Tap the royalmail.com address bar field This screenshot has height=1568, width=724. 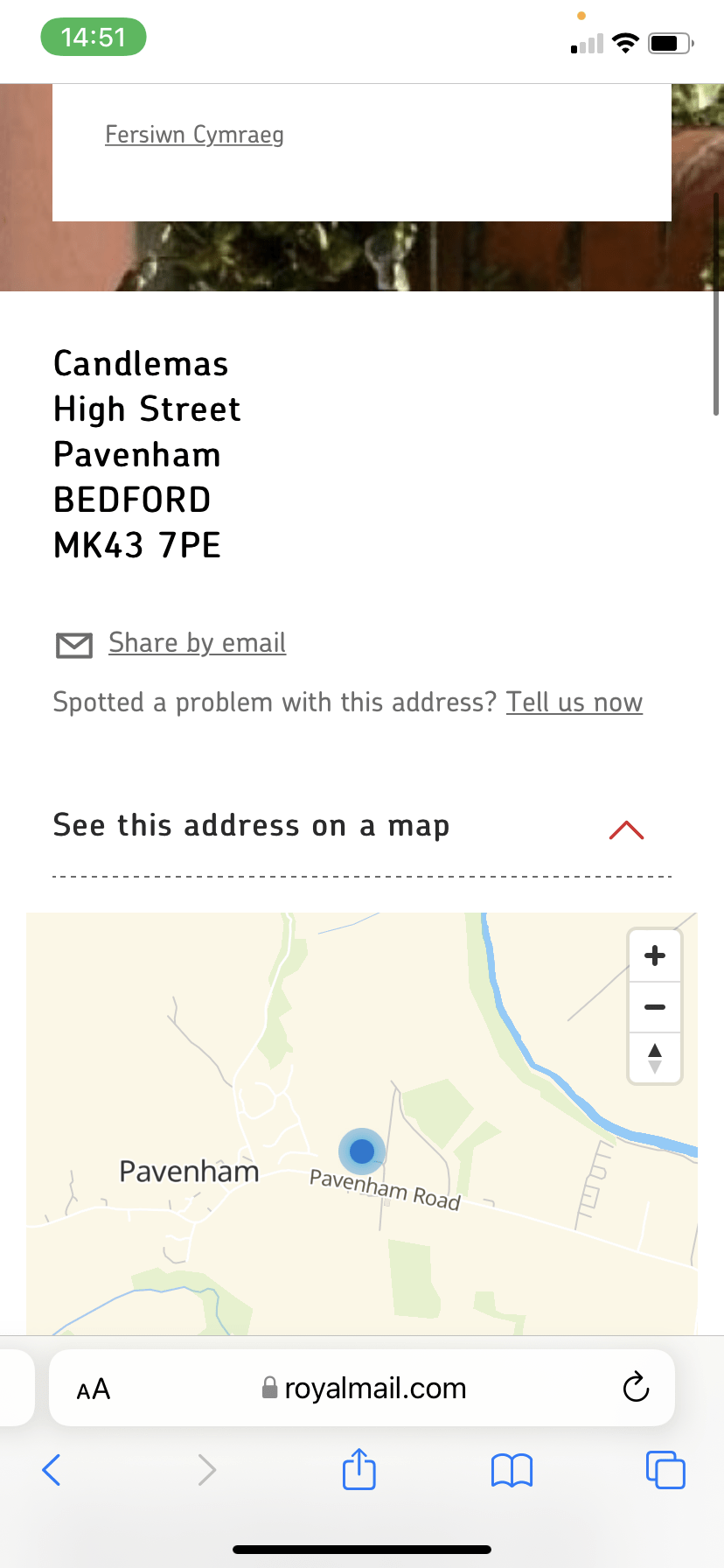coord(376,1388)
